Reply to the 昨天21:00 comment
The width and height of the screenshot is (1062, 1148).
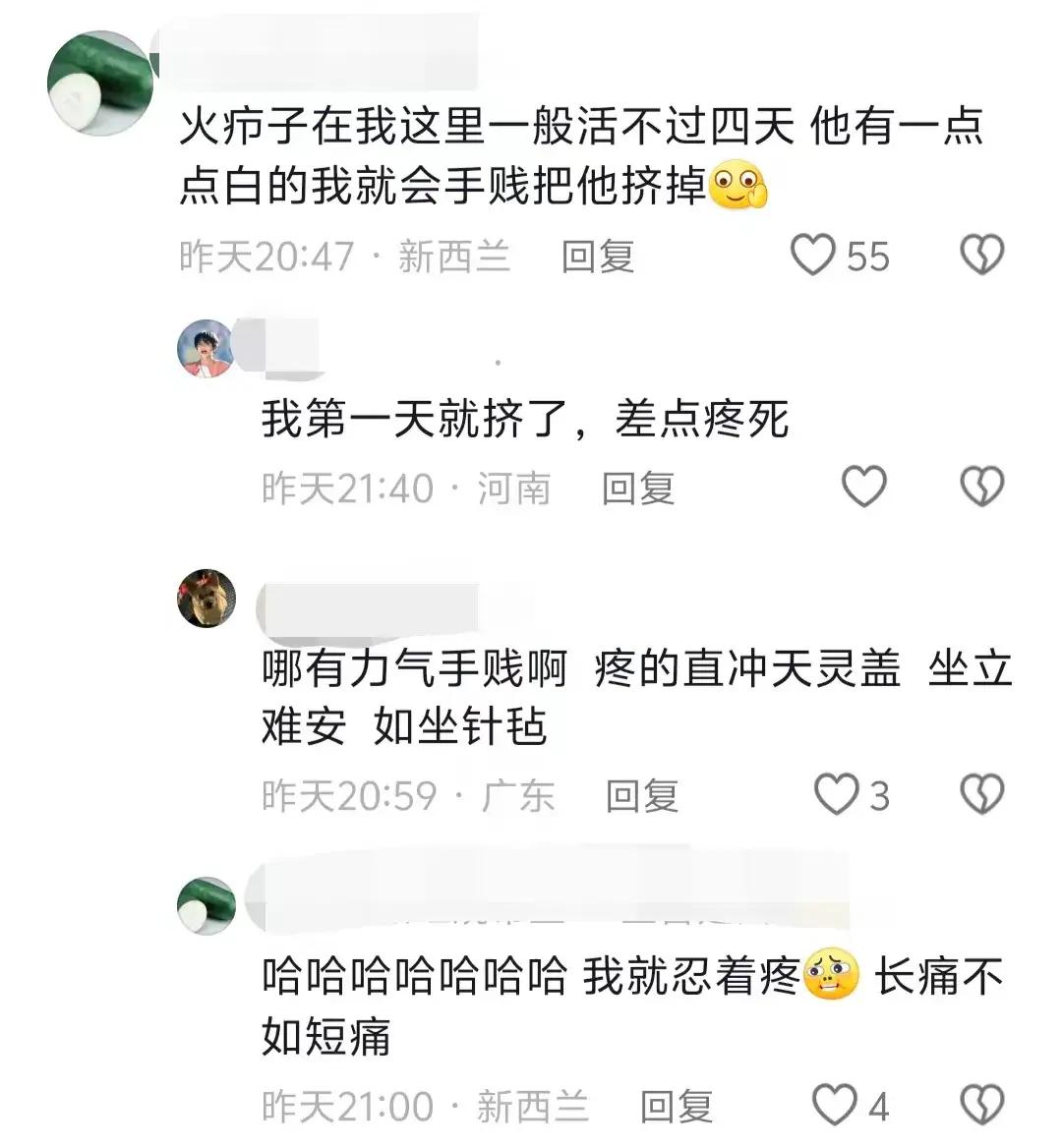point(677,1106)
